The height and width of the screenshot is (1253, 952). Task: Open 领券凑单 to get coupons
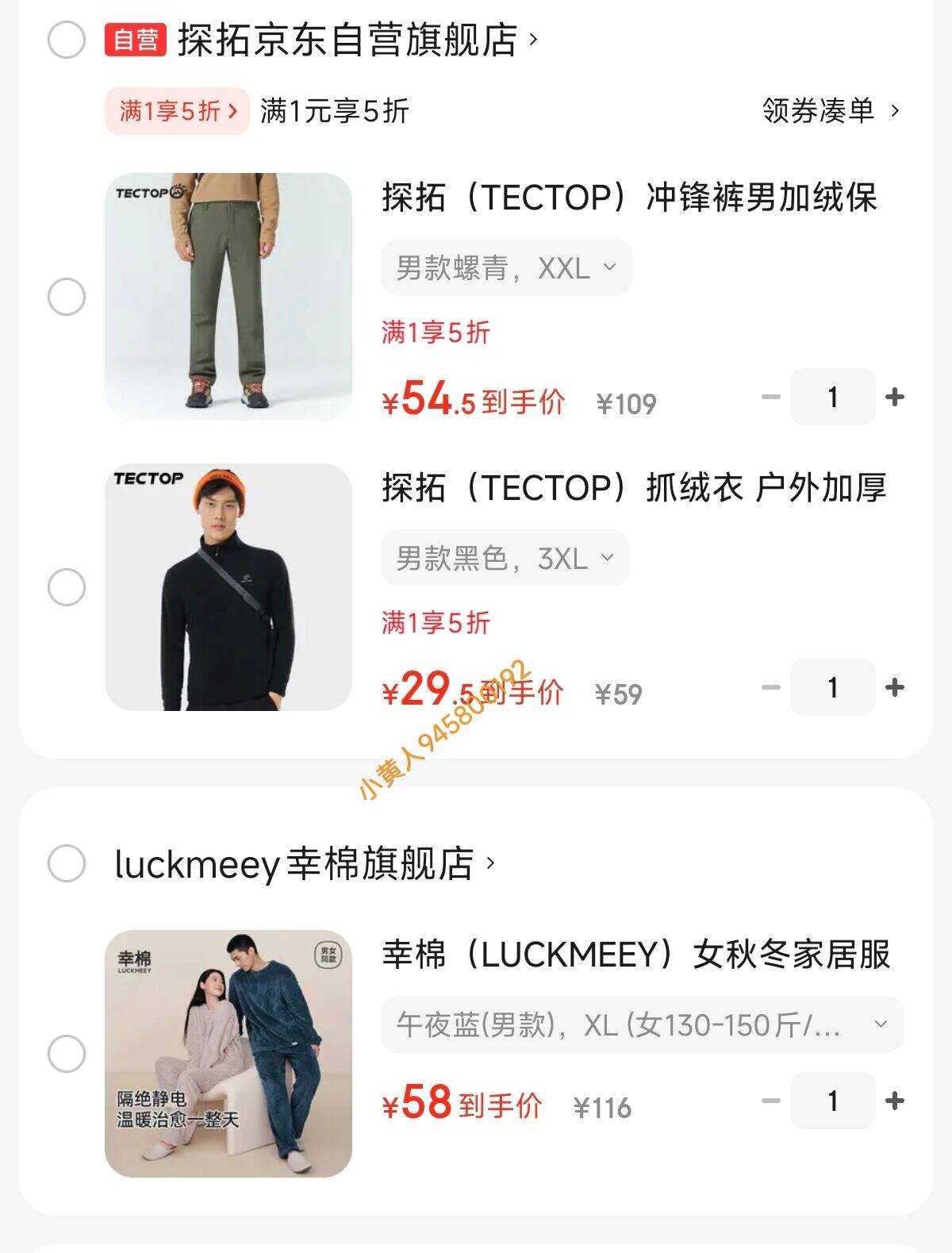pos(830,111)
